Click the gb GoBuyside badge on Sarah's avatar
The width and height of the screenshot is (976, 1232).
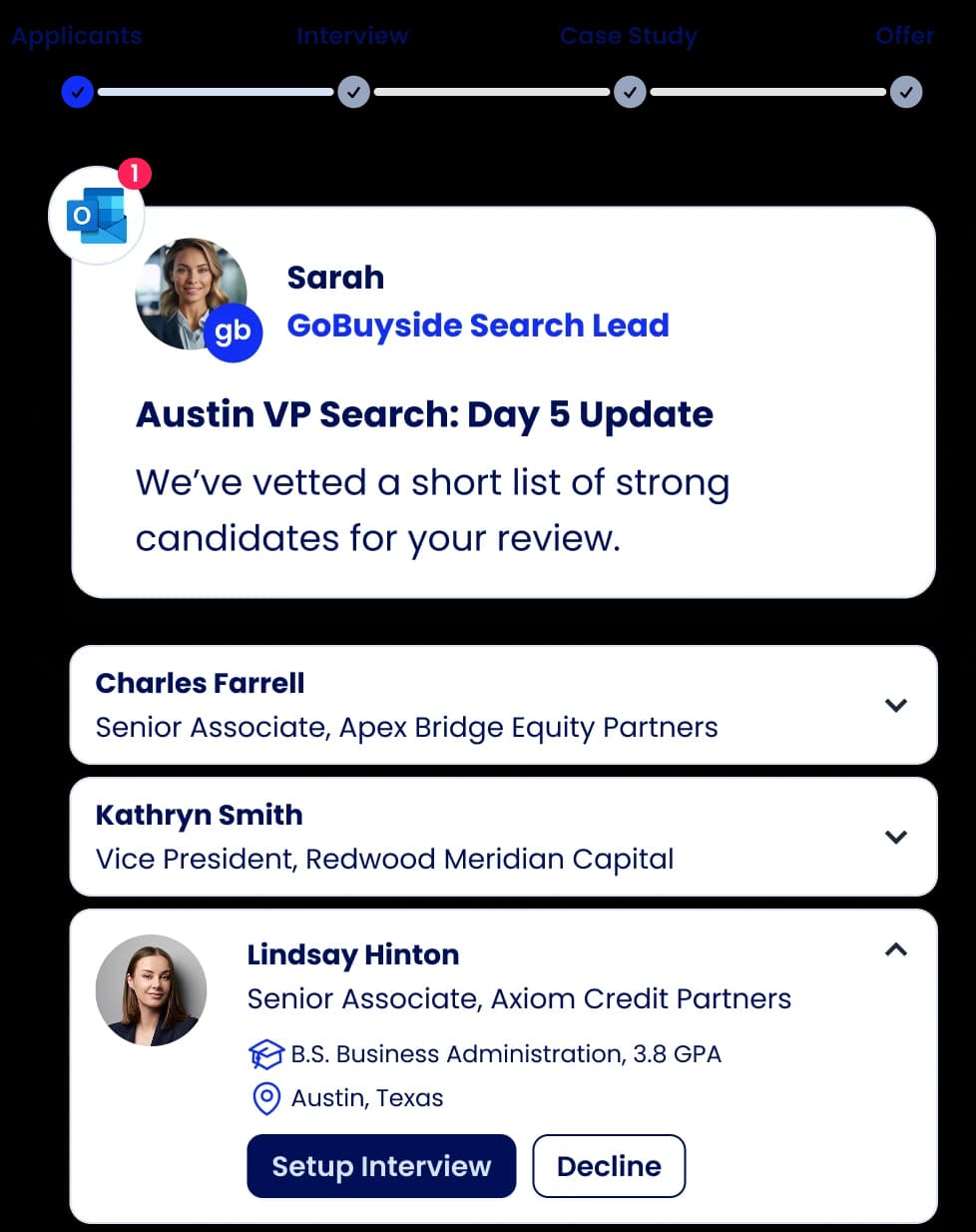coord(234,332)
